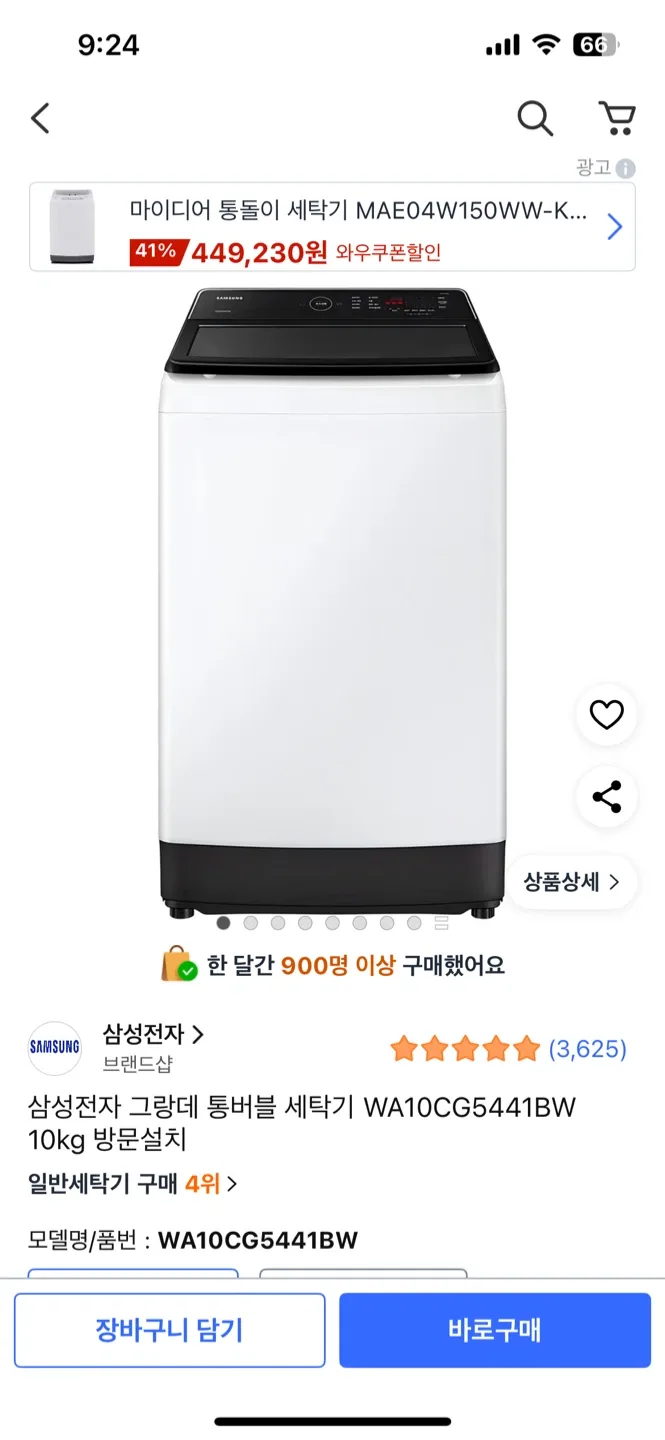The width and height of the screenshot is (665, 1440).
Task: Buy now with 바로구매
Action: click(x=494, y=1330)
